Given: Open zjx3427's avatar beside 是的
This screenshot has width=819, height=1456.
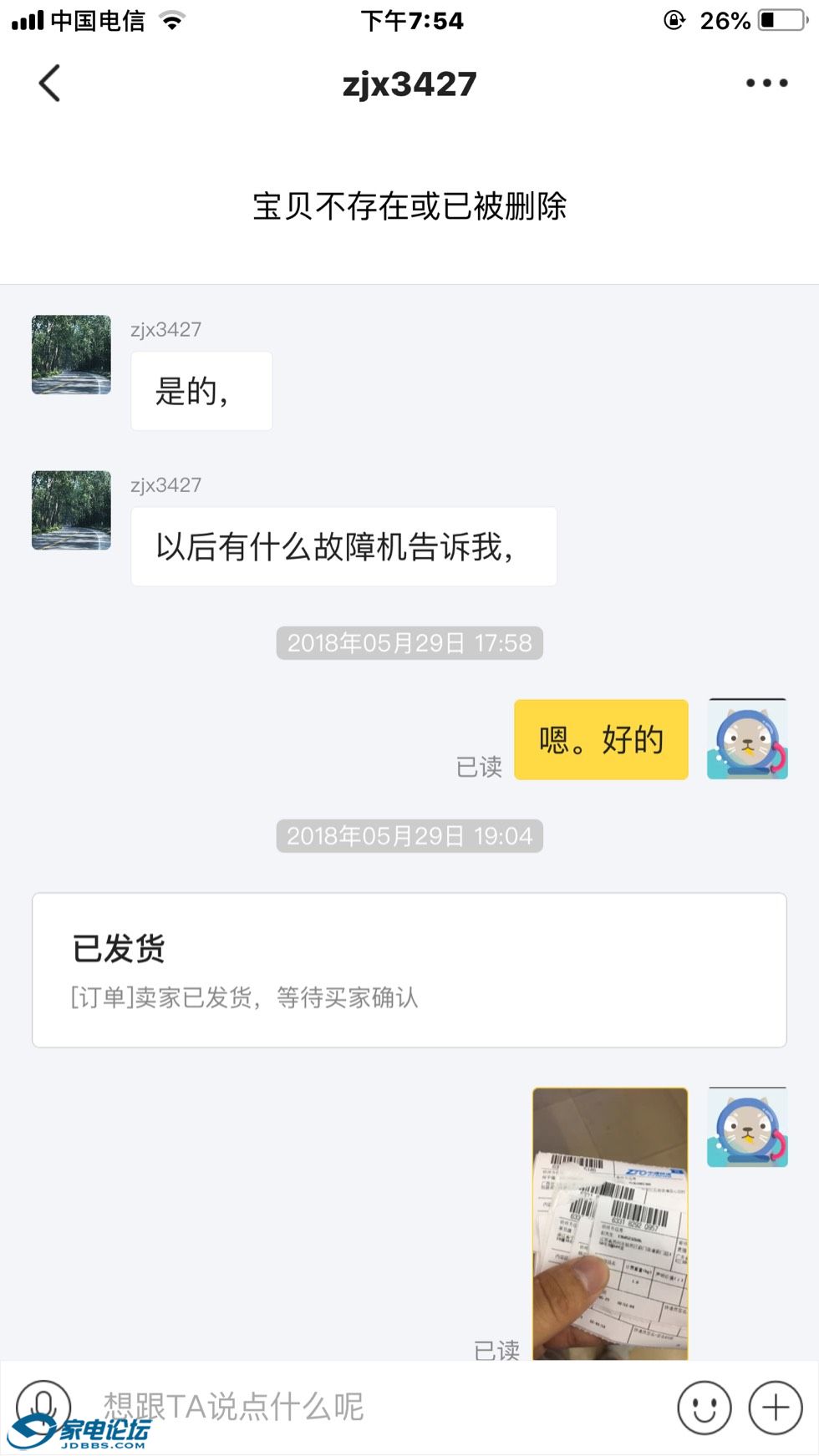Looking at the screenshot, I should (x=72, y=354).
